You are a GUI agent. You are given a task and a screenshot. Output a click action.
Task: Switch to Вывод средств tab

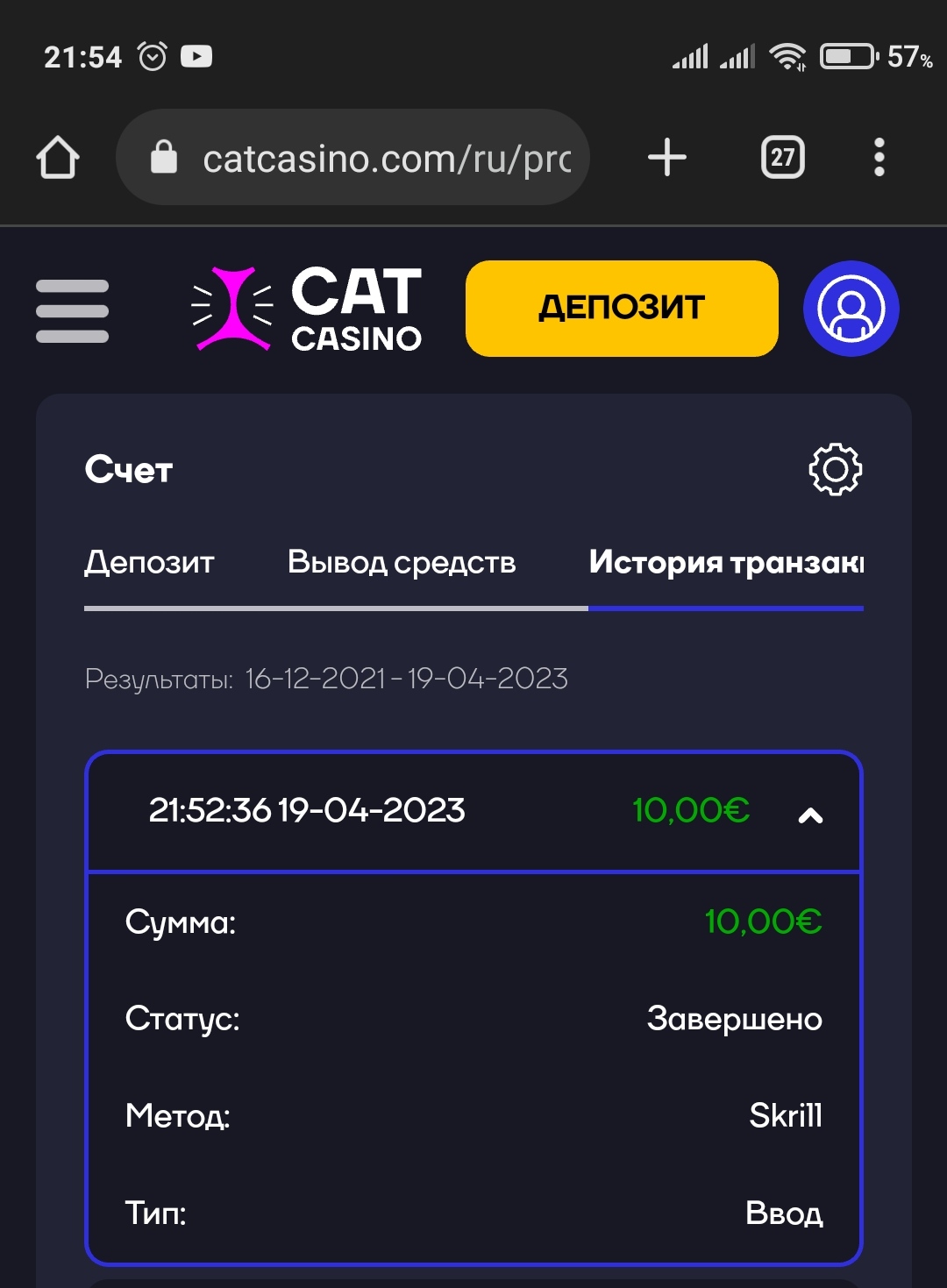click(402, 562)
